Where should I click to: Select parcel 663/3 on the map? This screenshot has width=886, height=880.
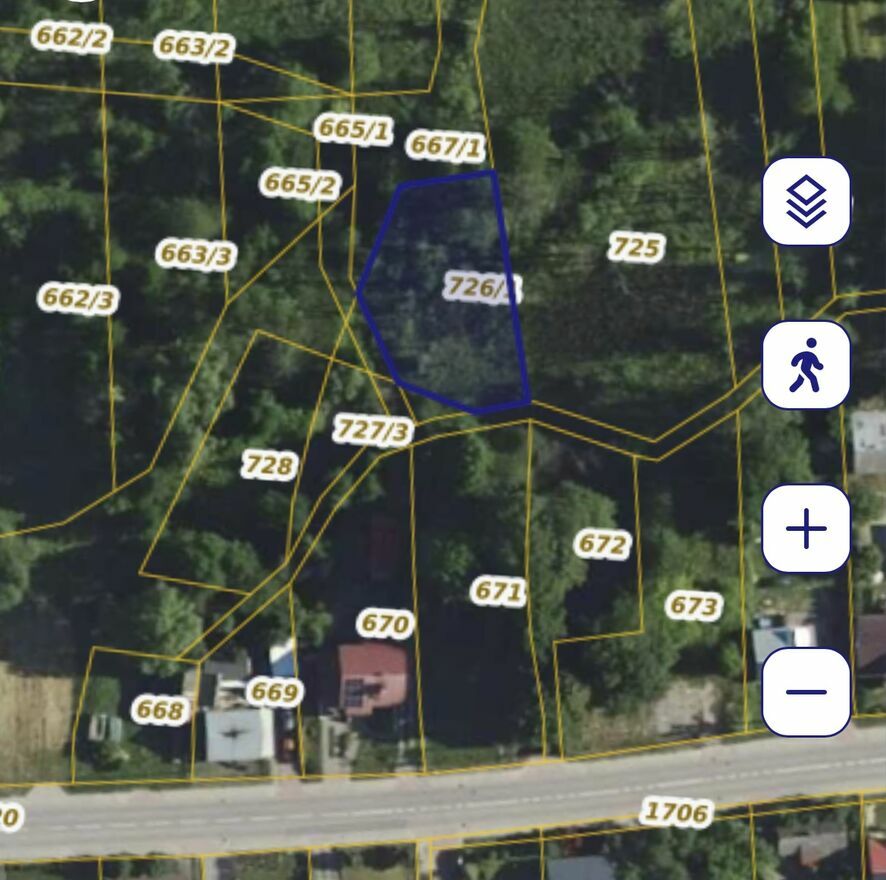[196, 255]
